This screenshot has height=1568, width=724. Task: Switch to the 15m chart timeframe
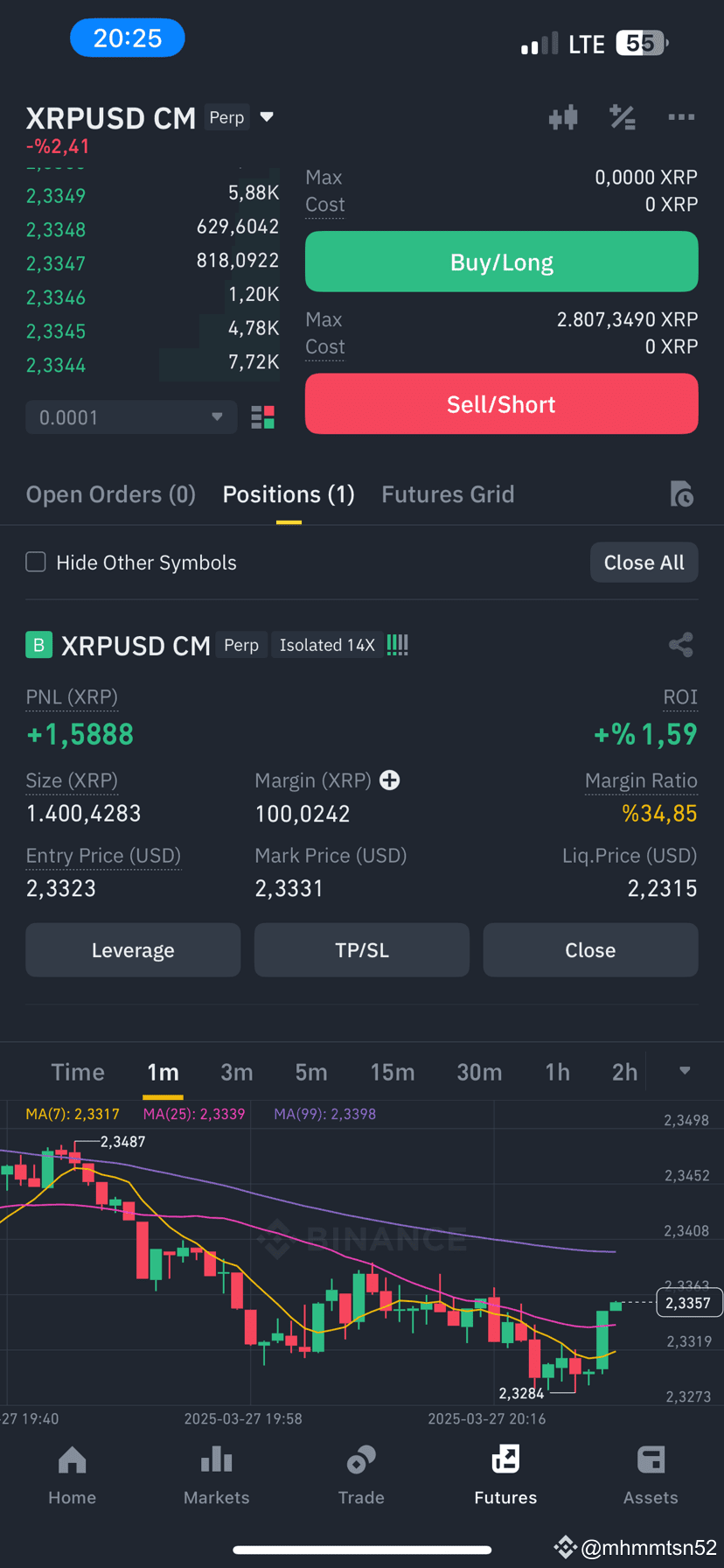(x=393, y=1071)
